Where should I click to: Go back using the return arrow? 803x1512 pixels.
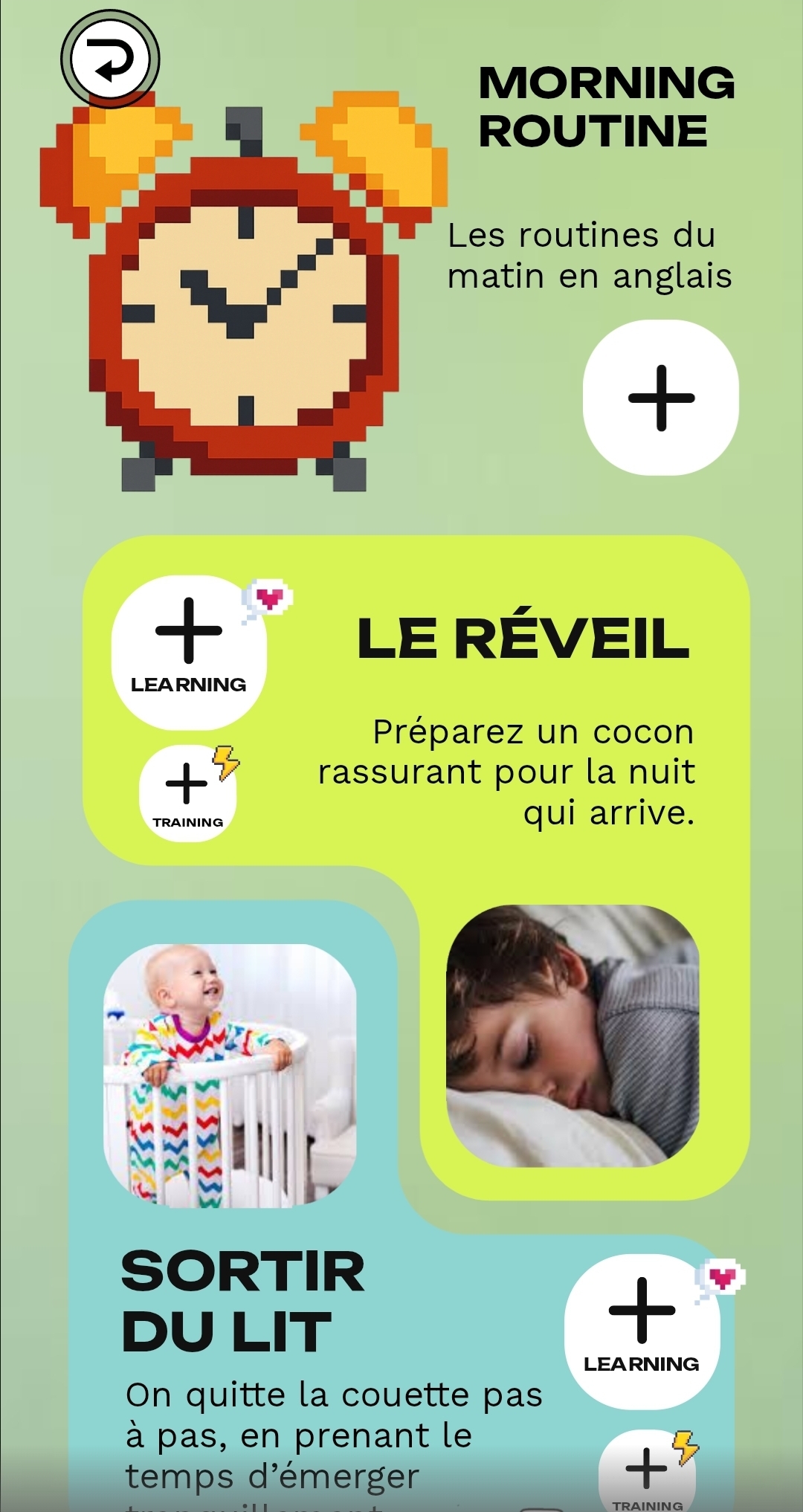pyautogui.click(x=110, y=59)
